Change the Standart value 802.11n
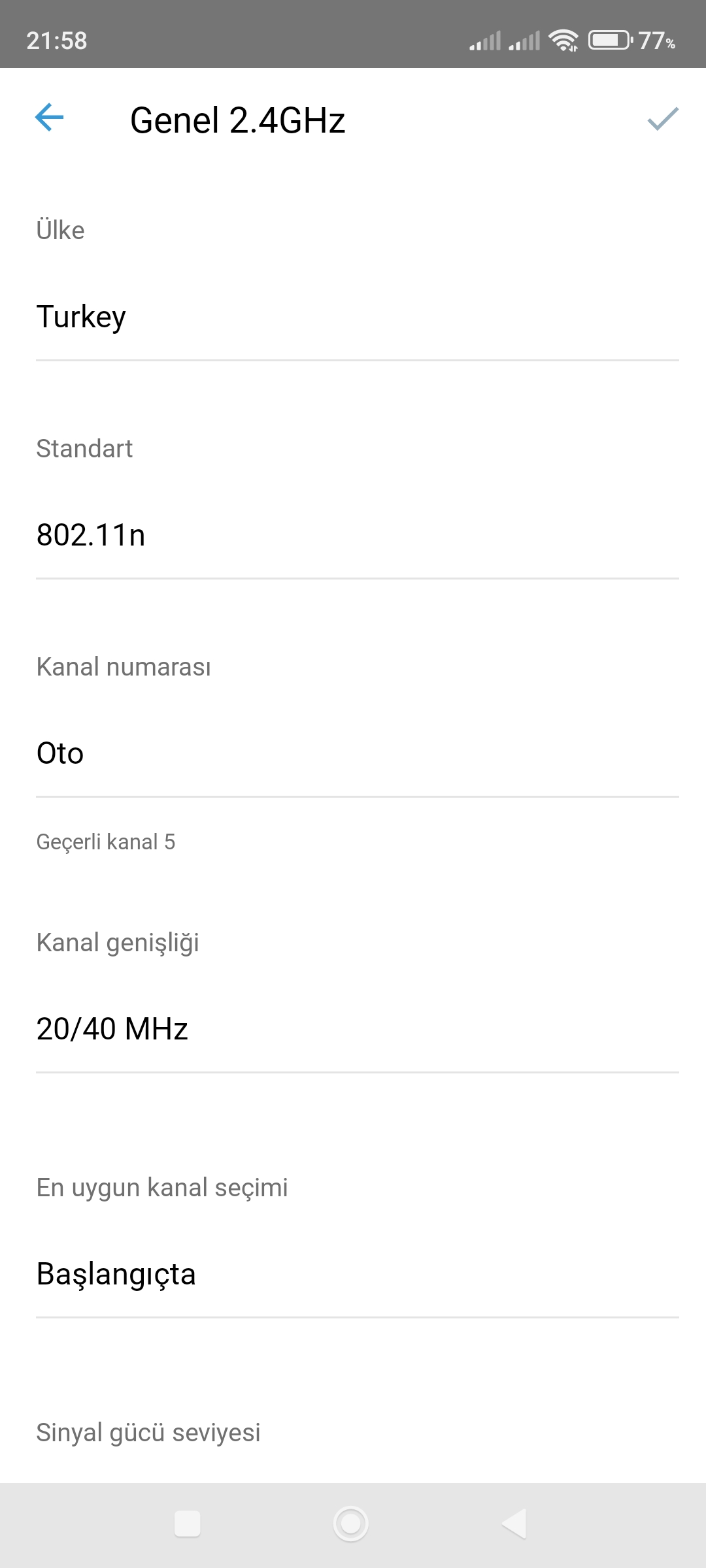The height and width of the screenshot is (1568, 706). click(357, 536)
